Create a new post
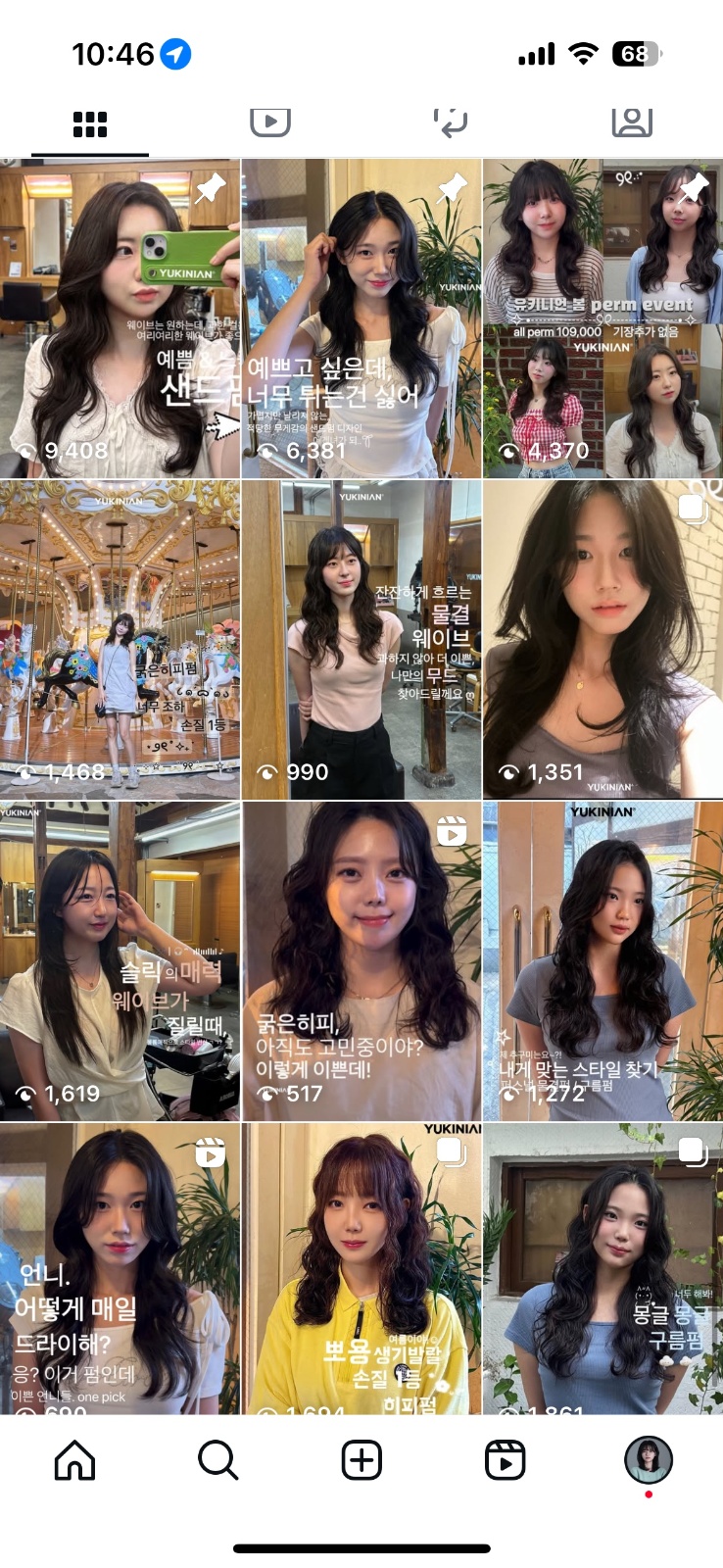The image size is (723, 1568). (361, 1460)
